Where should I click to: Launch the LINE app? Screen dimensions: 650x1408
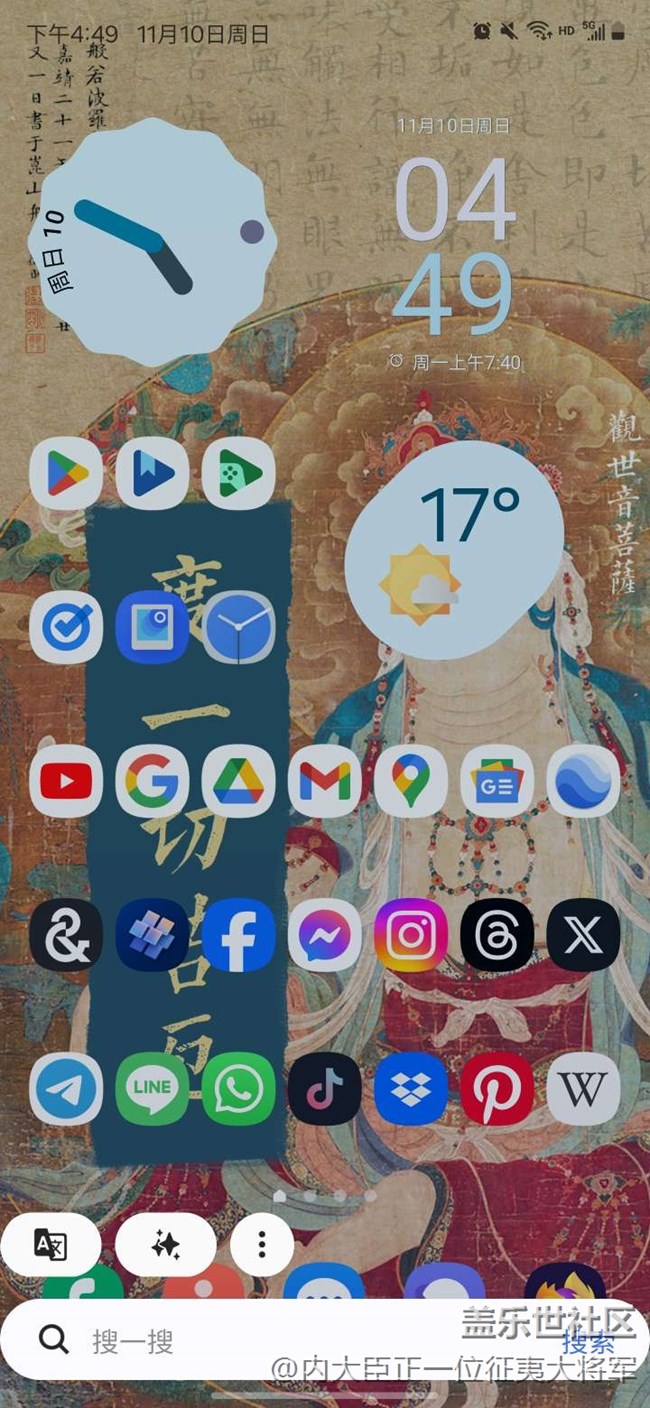point(152,1089)
